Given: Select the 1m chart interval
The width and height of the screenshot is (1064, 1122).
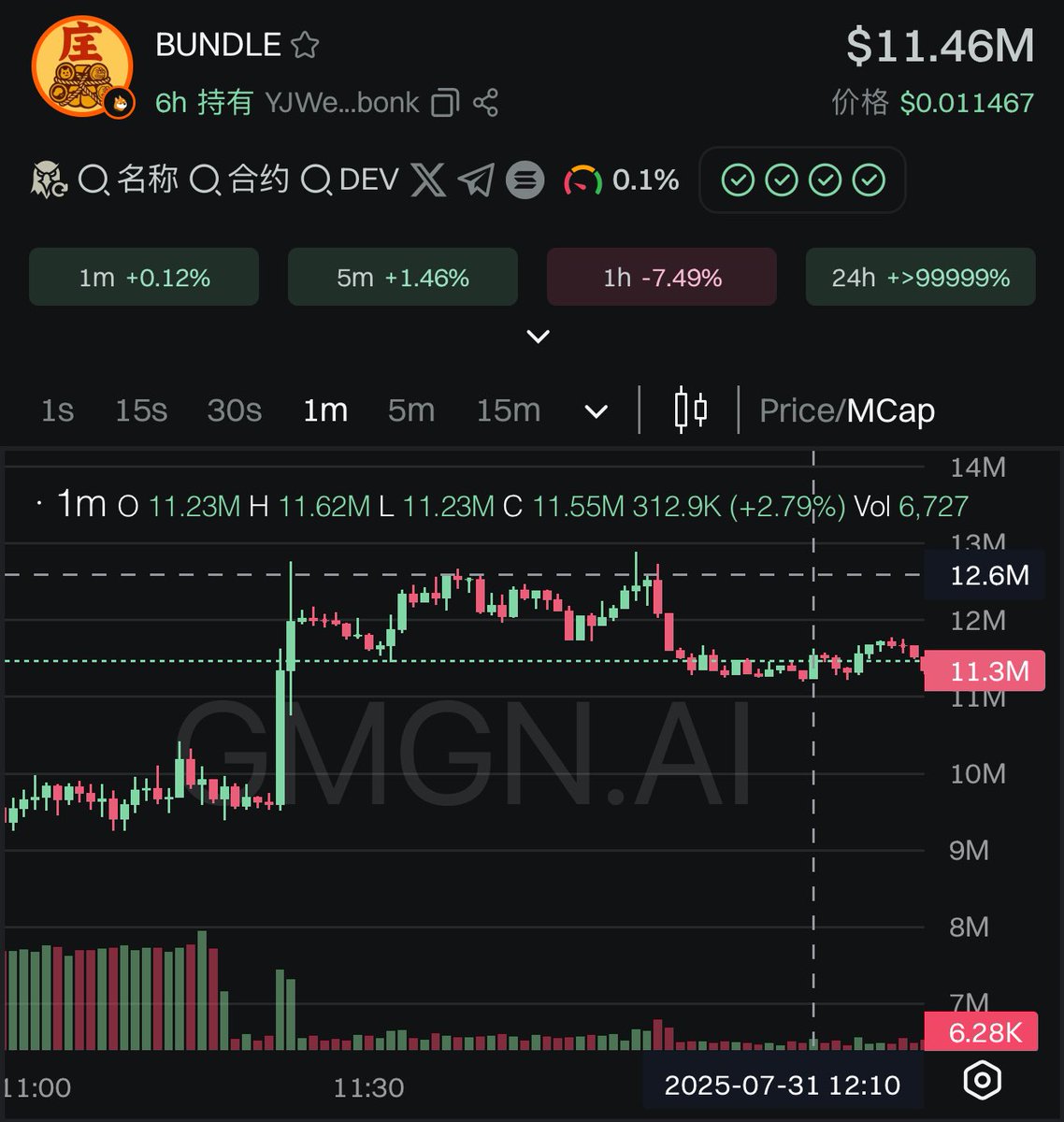Looking at the screenshot, I should point(325,410).
